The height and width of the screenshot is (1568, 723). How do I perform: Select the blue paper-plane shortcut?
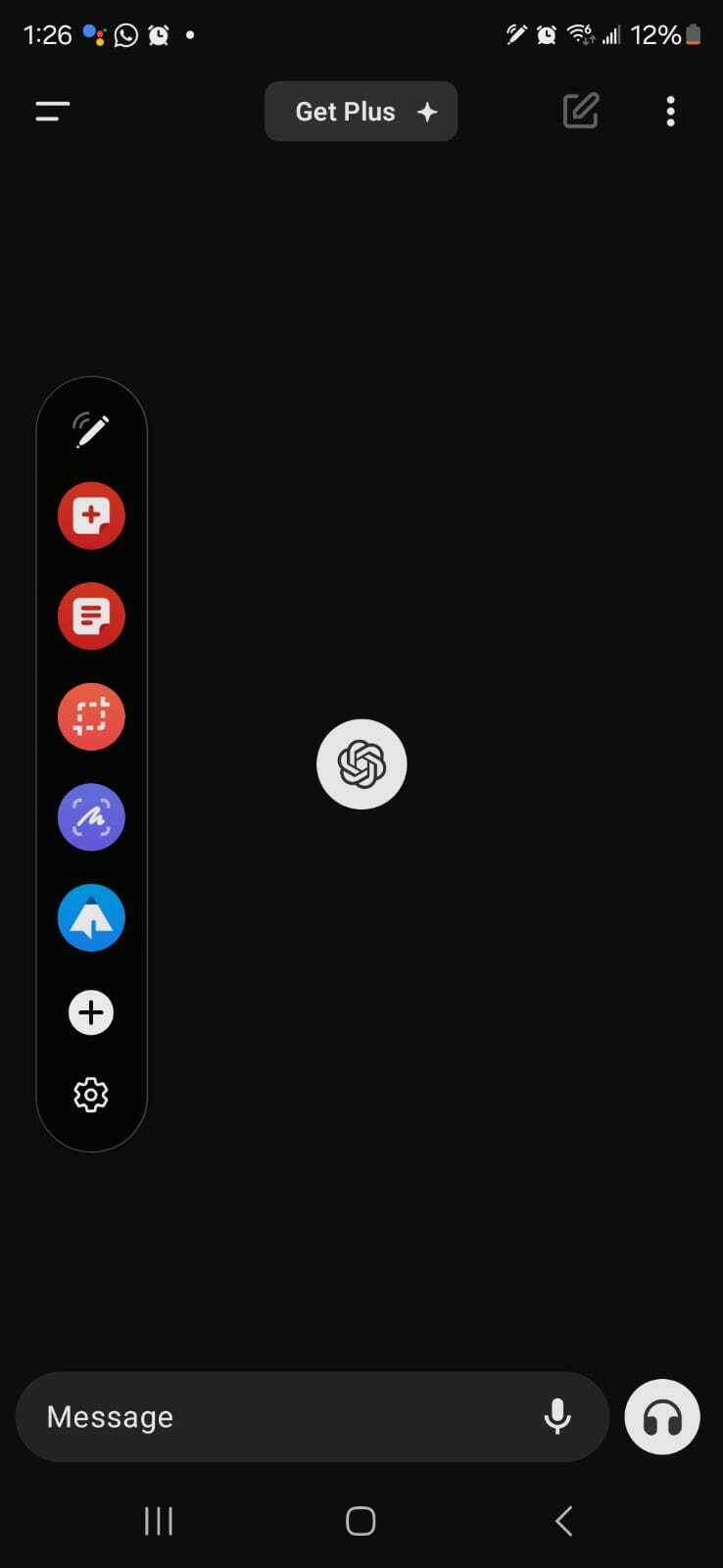pyautogui.click(x=91, y=918)
